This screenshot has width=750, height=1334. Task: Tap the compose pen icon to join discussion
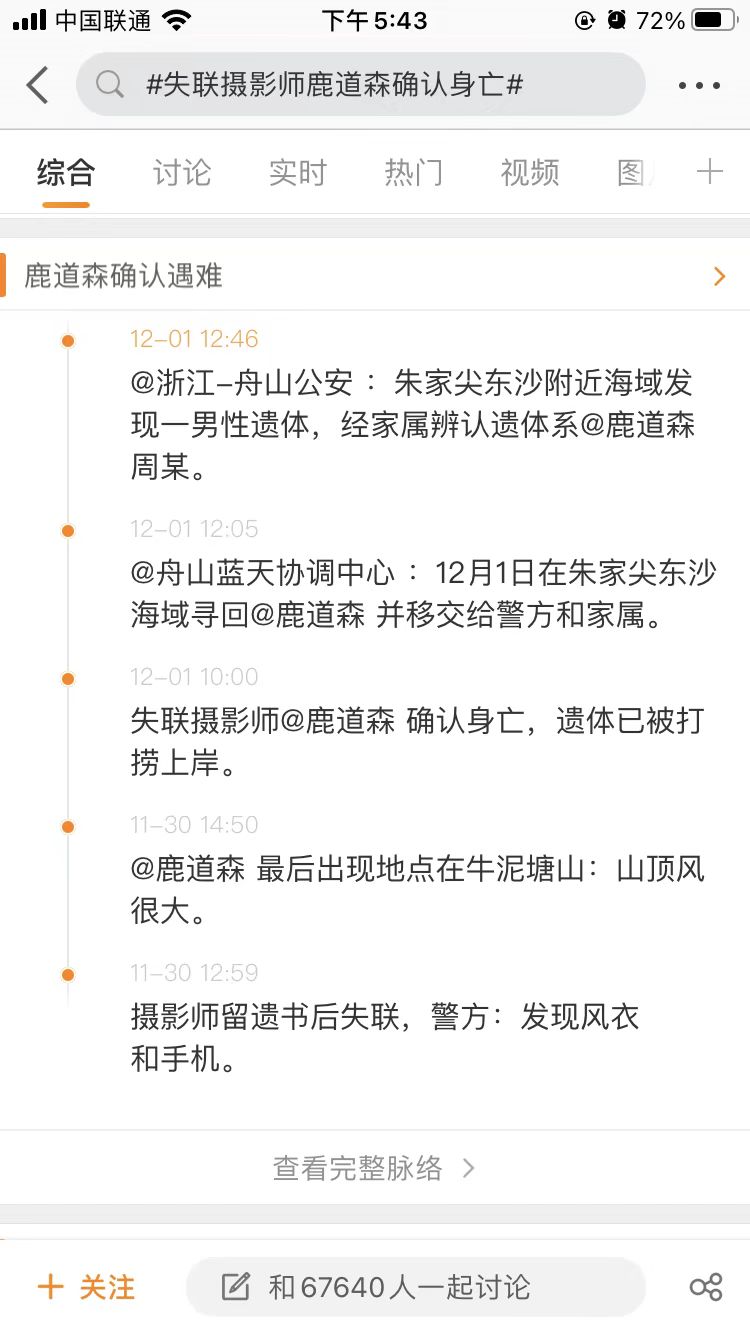237,1288
